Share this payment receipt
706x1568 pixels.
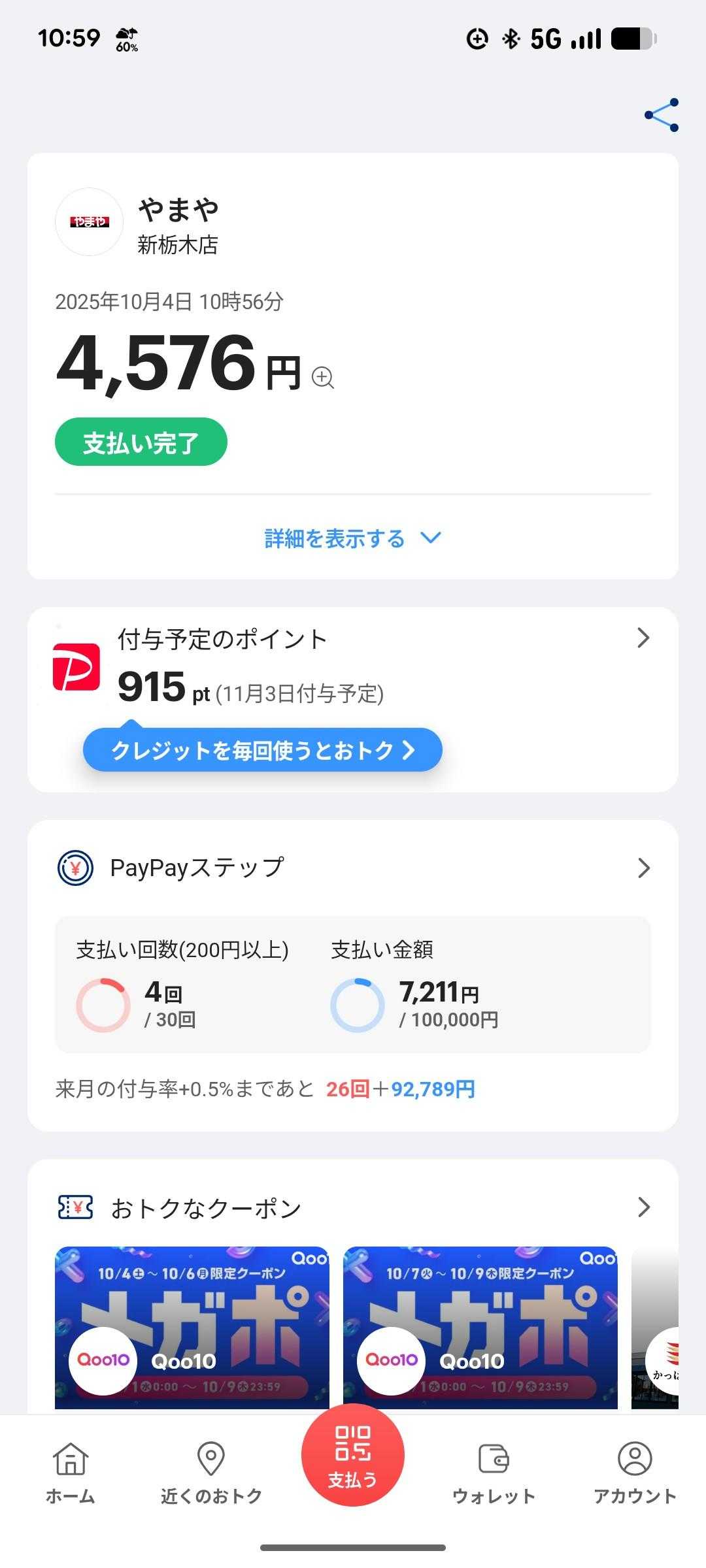coord(662,116)
